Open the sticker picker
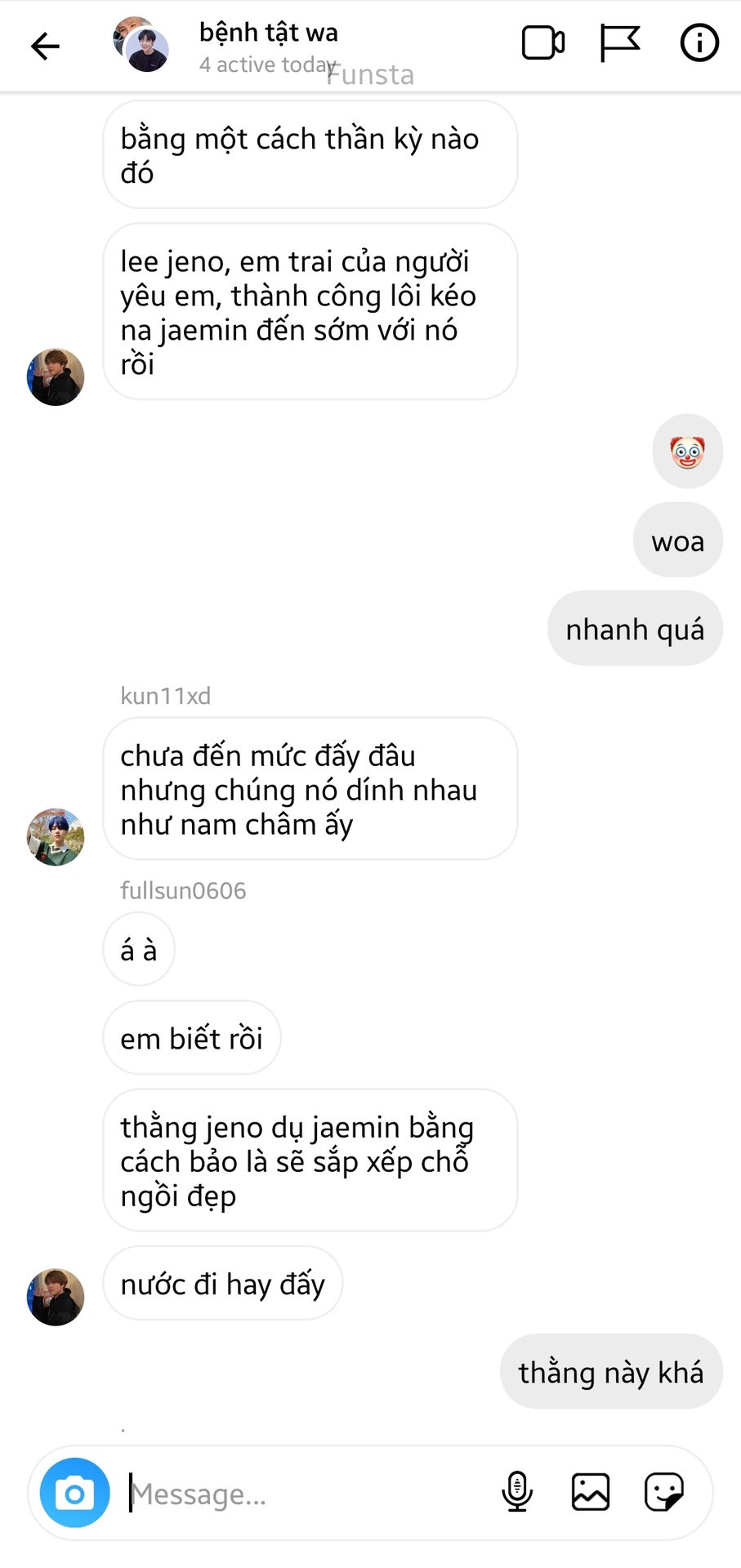The image size is (741, 1568). coord(663,1493)
